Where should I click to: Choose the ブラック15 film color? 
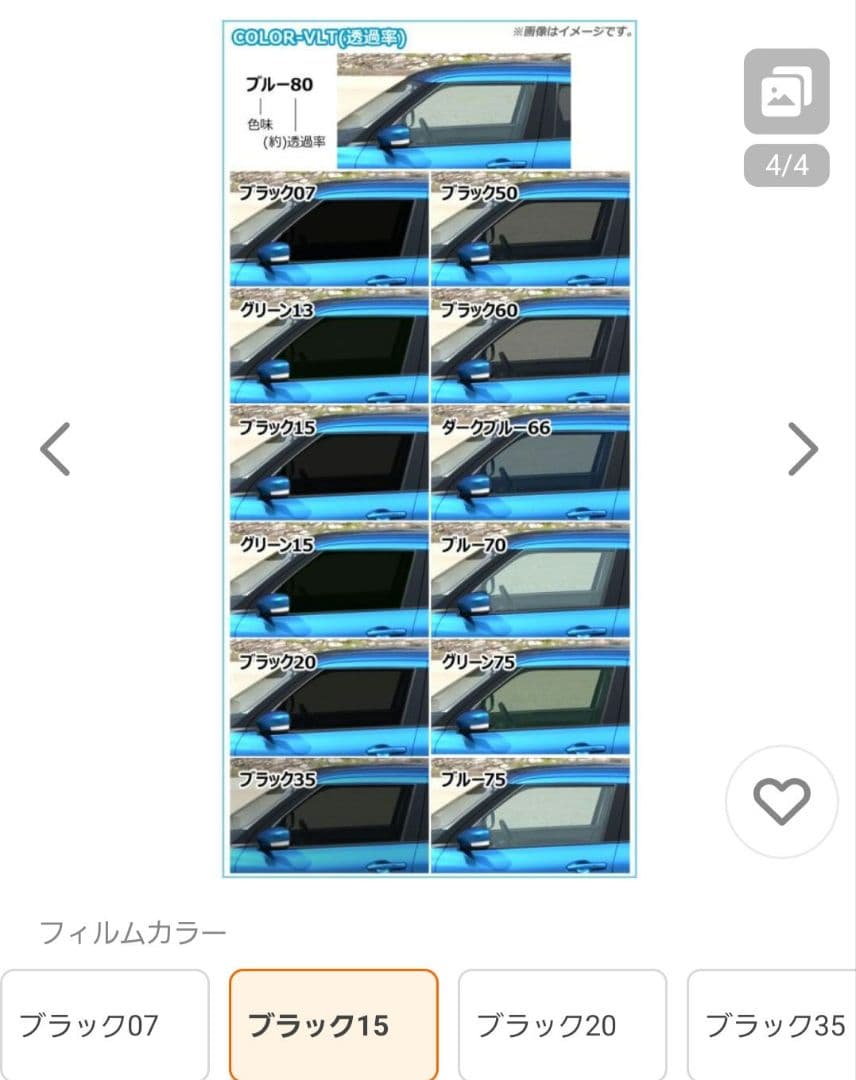point(333,1025)
